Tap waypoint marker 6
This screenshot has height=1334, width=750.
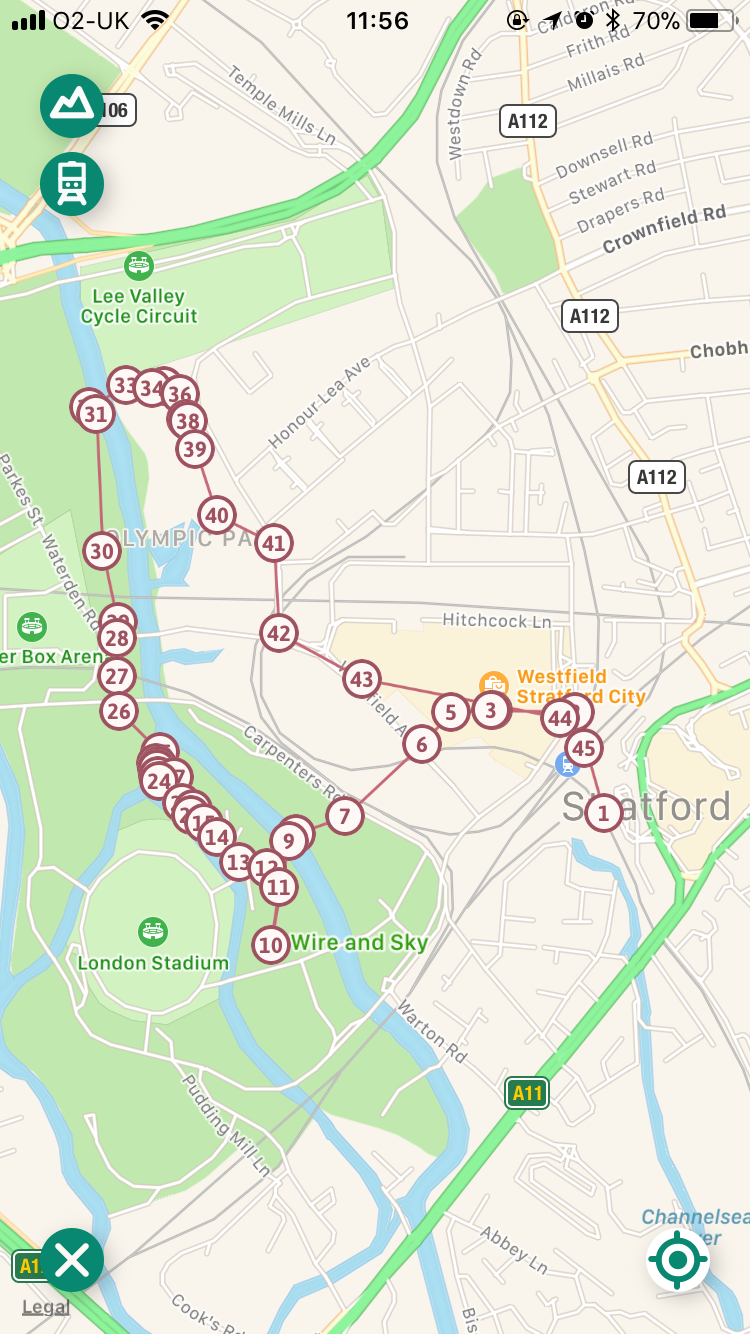pyautogui.click(x=422, y=744)
